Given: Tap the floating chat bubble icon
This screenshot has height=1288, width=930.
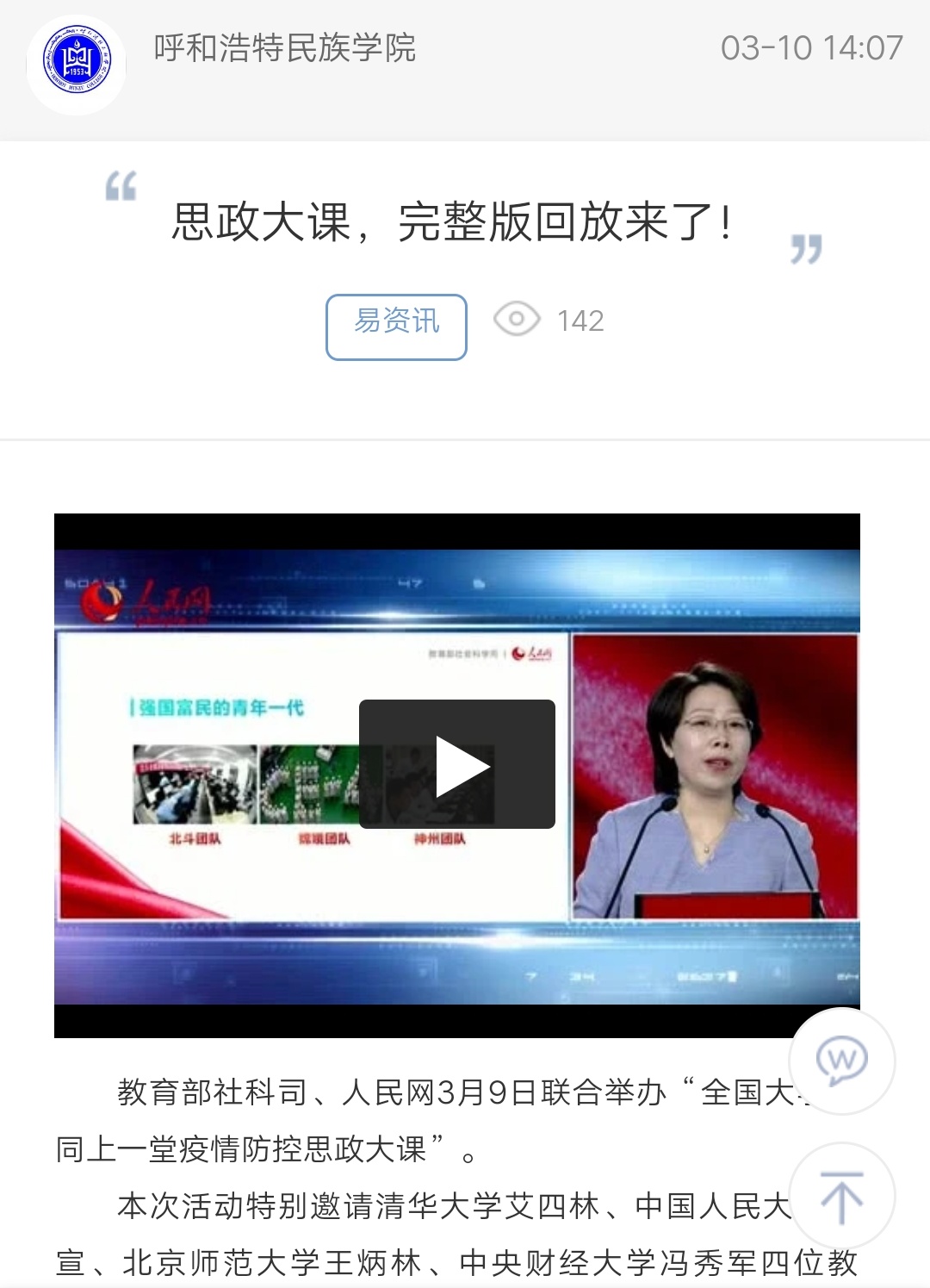Looking at the screenshot, I should click(841, 1061).
